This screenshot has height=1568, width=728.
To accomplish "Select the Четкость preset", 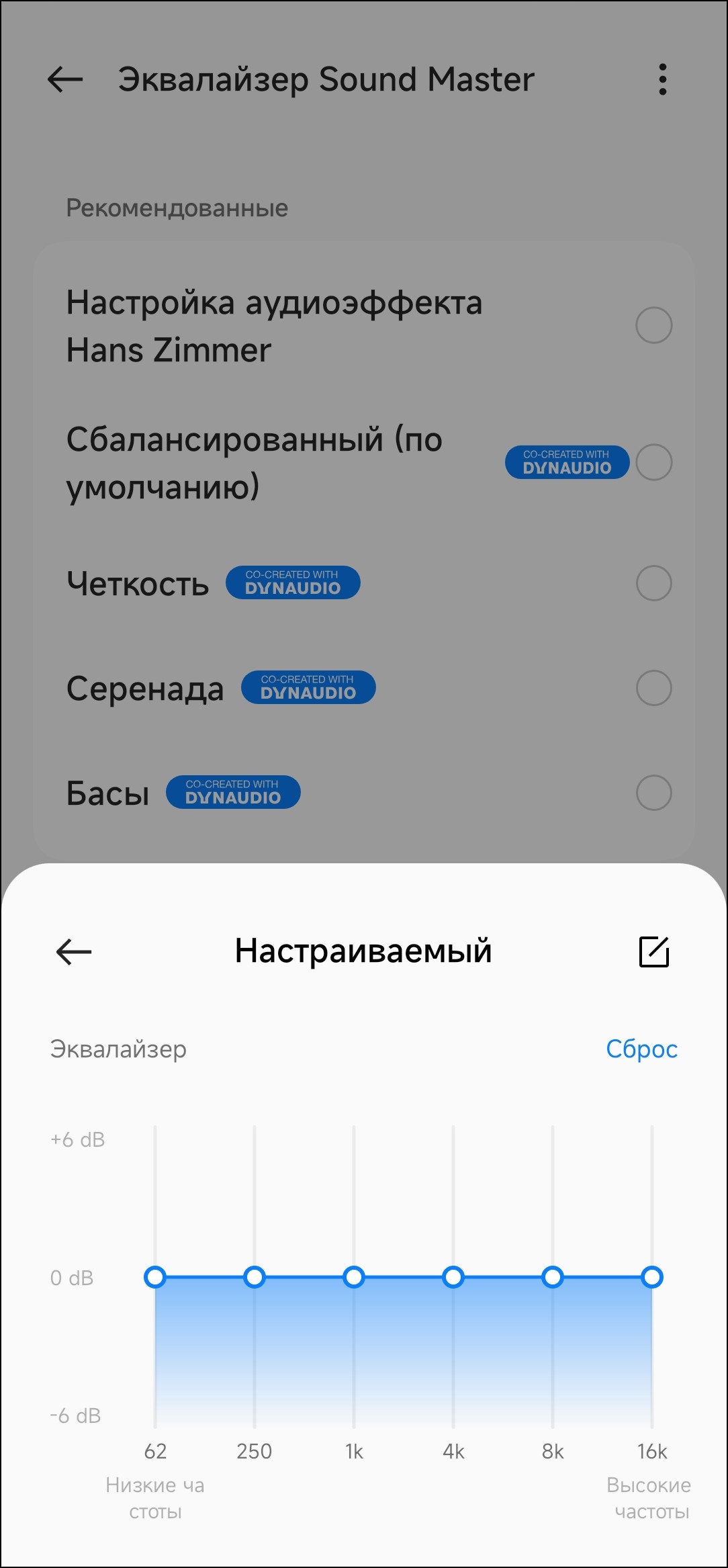I will (653, 583).
